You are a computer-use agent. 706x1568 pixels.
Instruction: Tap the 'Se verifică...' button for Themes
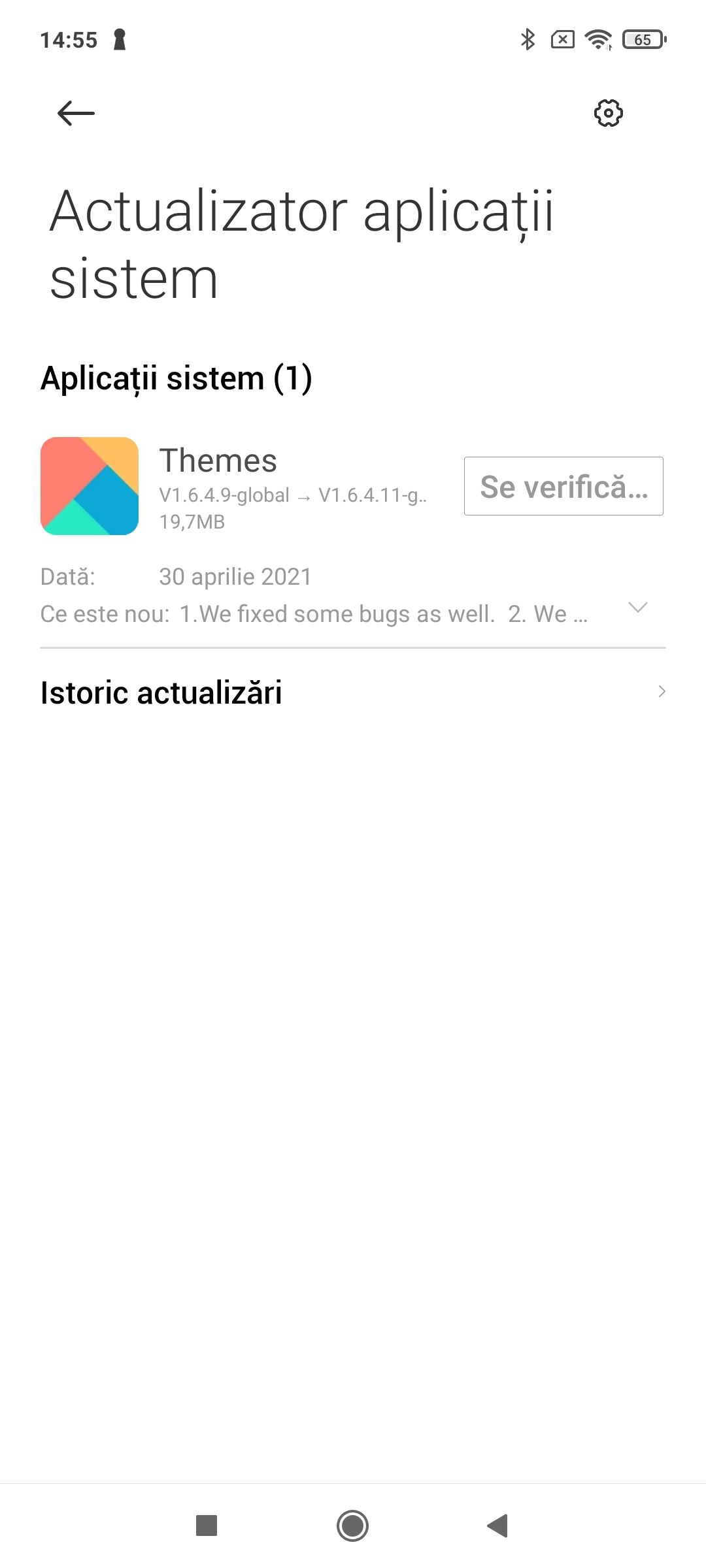click(563, 486)
